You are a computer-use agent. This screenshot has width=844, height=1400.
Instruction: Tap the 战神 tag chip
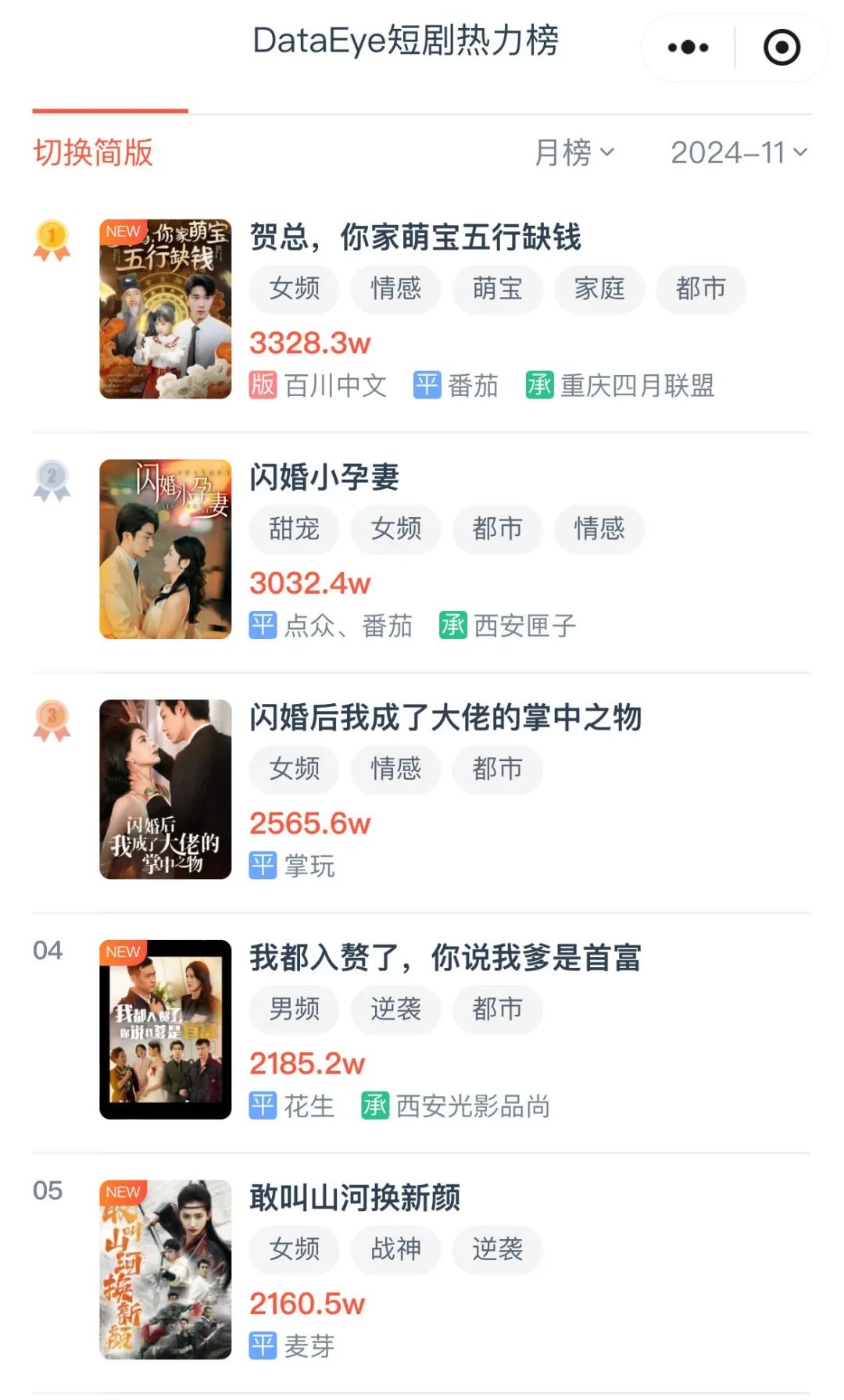click(396, 1248)
